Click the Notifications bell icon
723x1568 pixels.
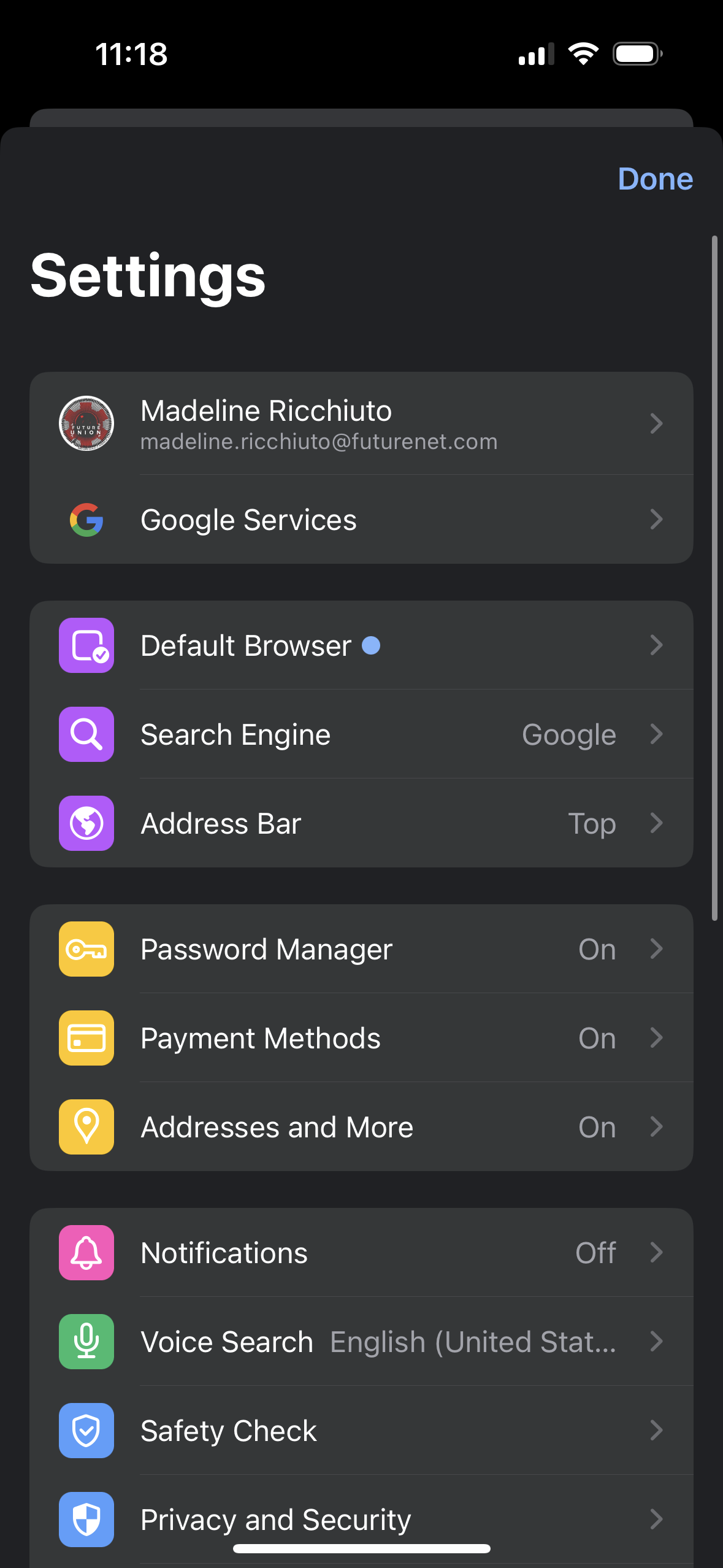pos(86,1253)
